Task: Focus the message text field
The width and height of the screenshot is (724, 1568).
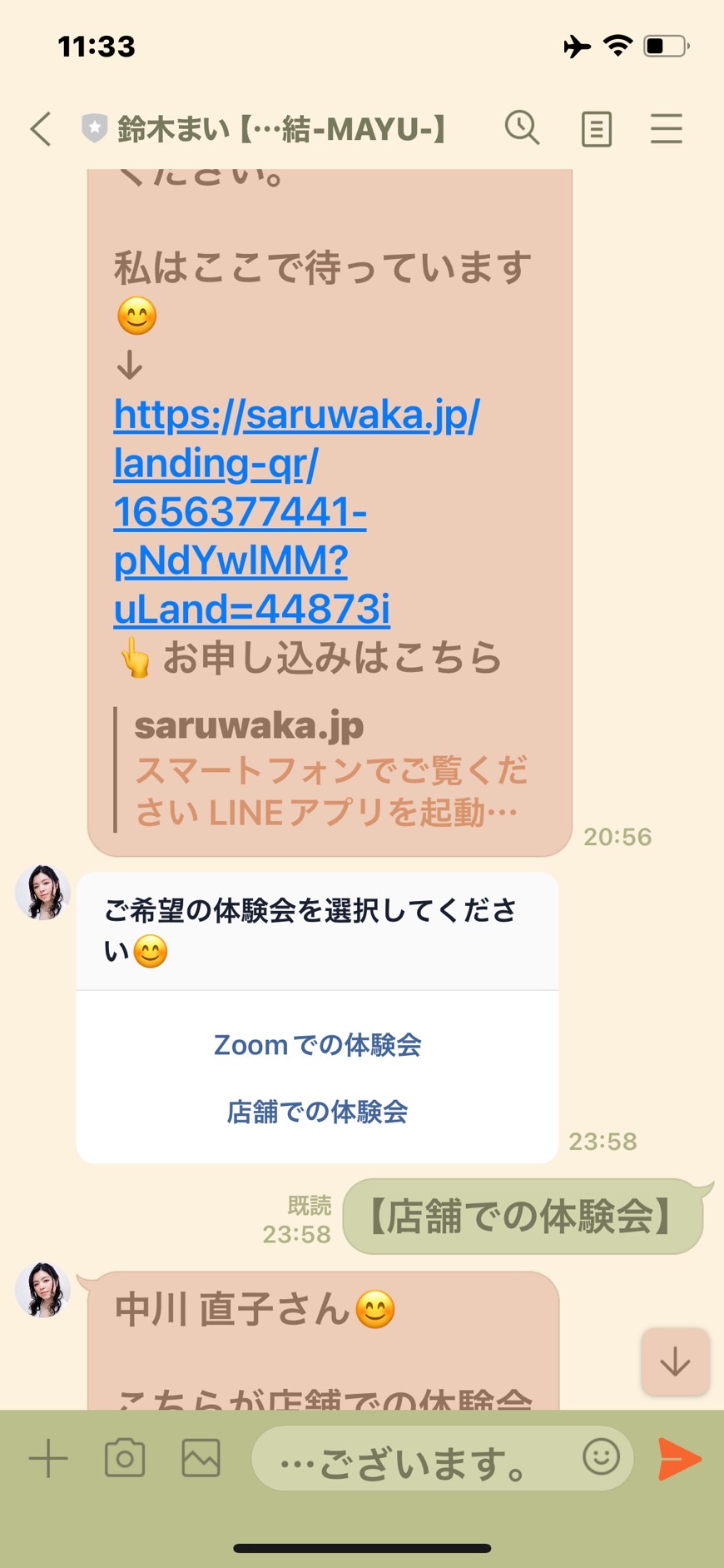Action: [x=416, y=1458]
